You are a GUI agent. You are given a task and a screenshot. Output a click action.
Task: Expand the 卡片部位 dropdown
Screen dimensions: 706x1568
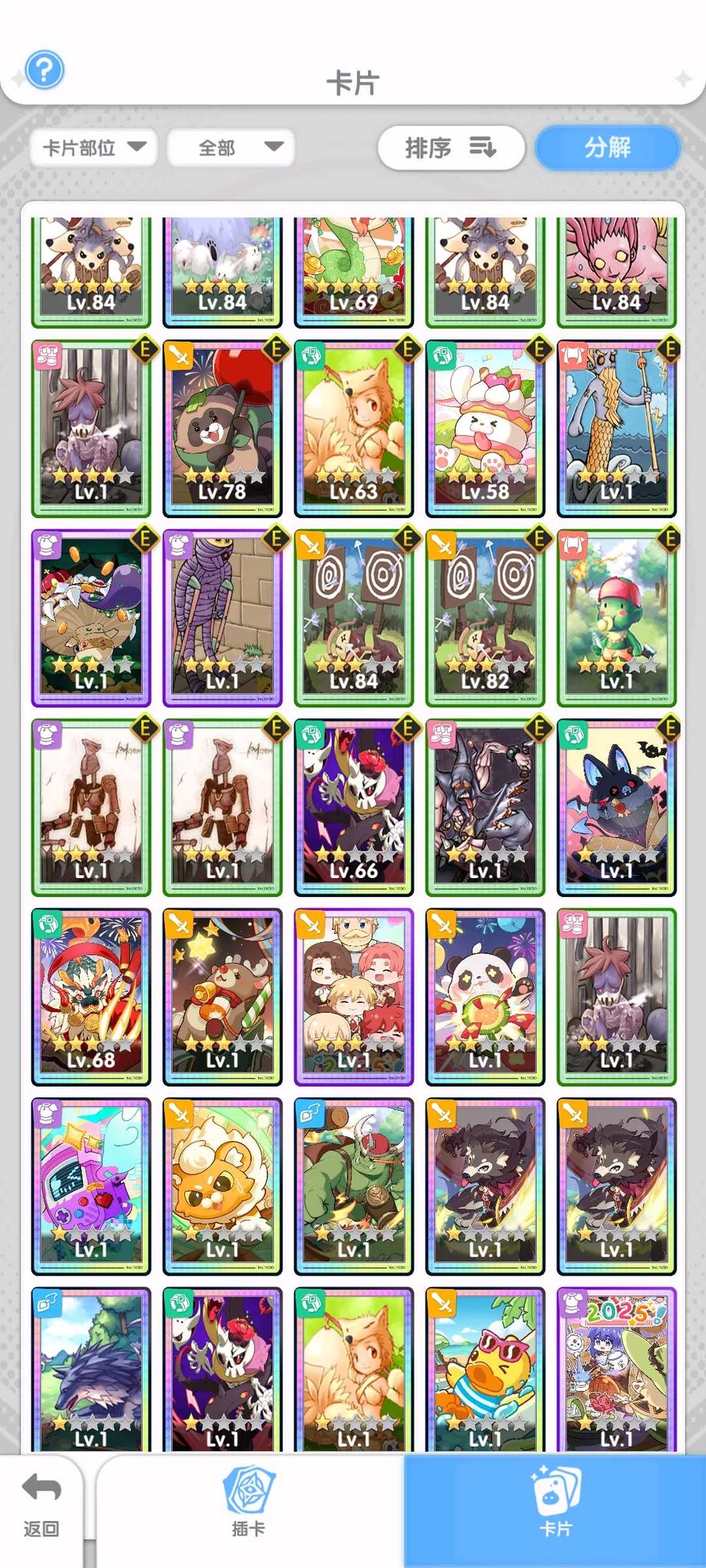tap(94, 147)
